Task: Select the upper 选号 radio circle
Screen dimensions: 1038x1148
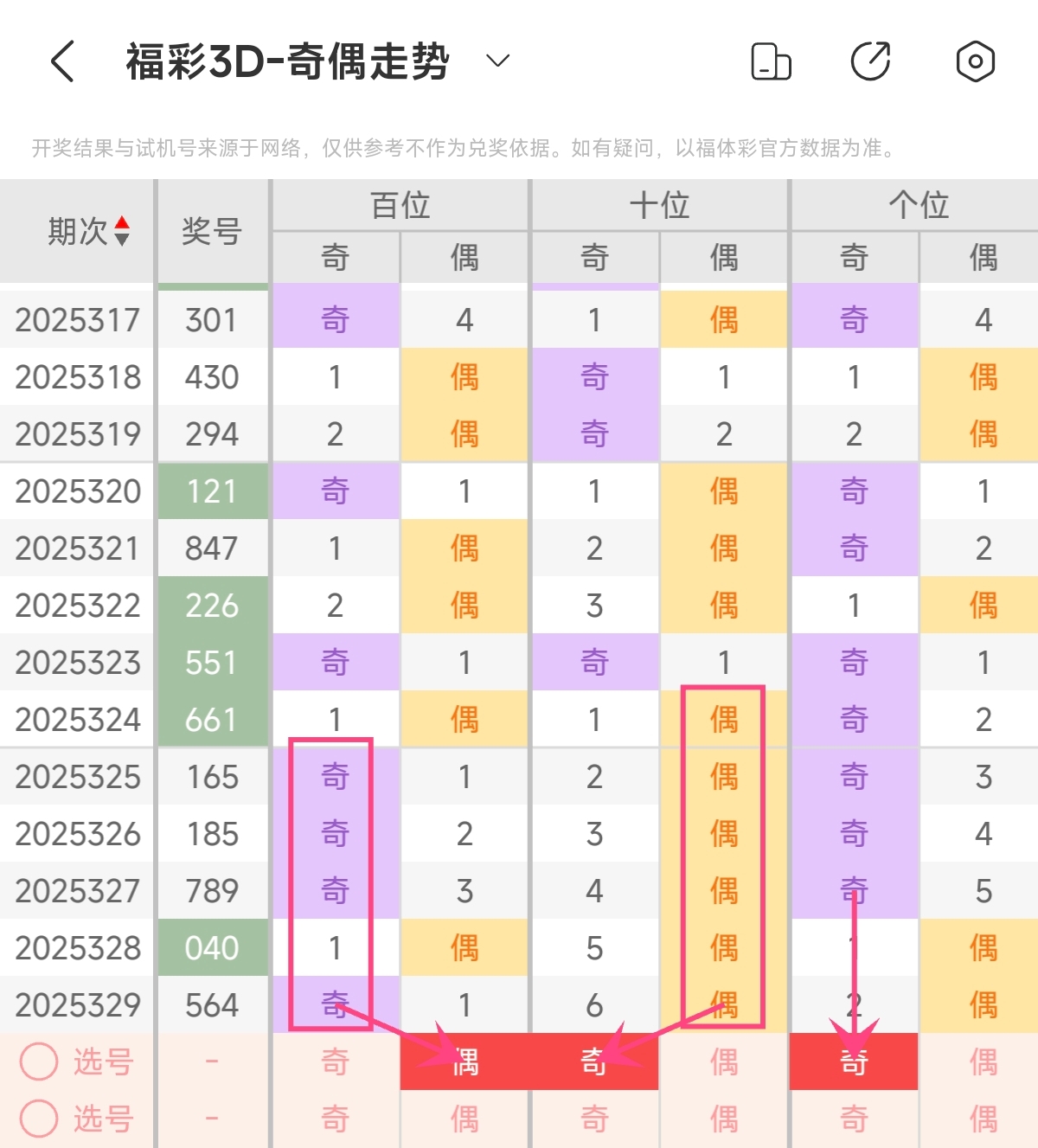Action: [x=39, y=1061]
